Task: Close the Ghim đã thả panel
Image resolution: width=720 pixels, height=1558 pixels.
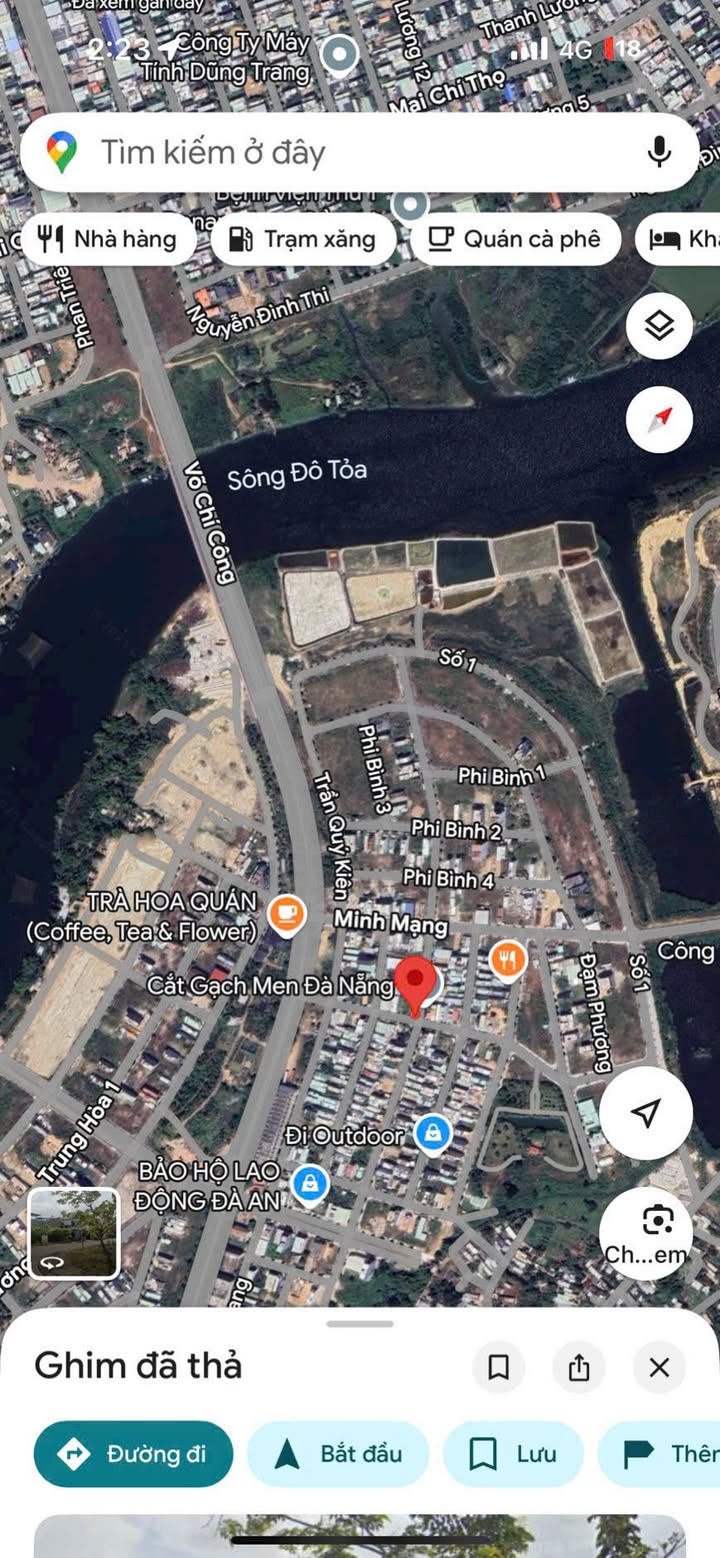Action: click(659, 1367)
